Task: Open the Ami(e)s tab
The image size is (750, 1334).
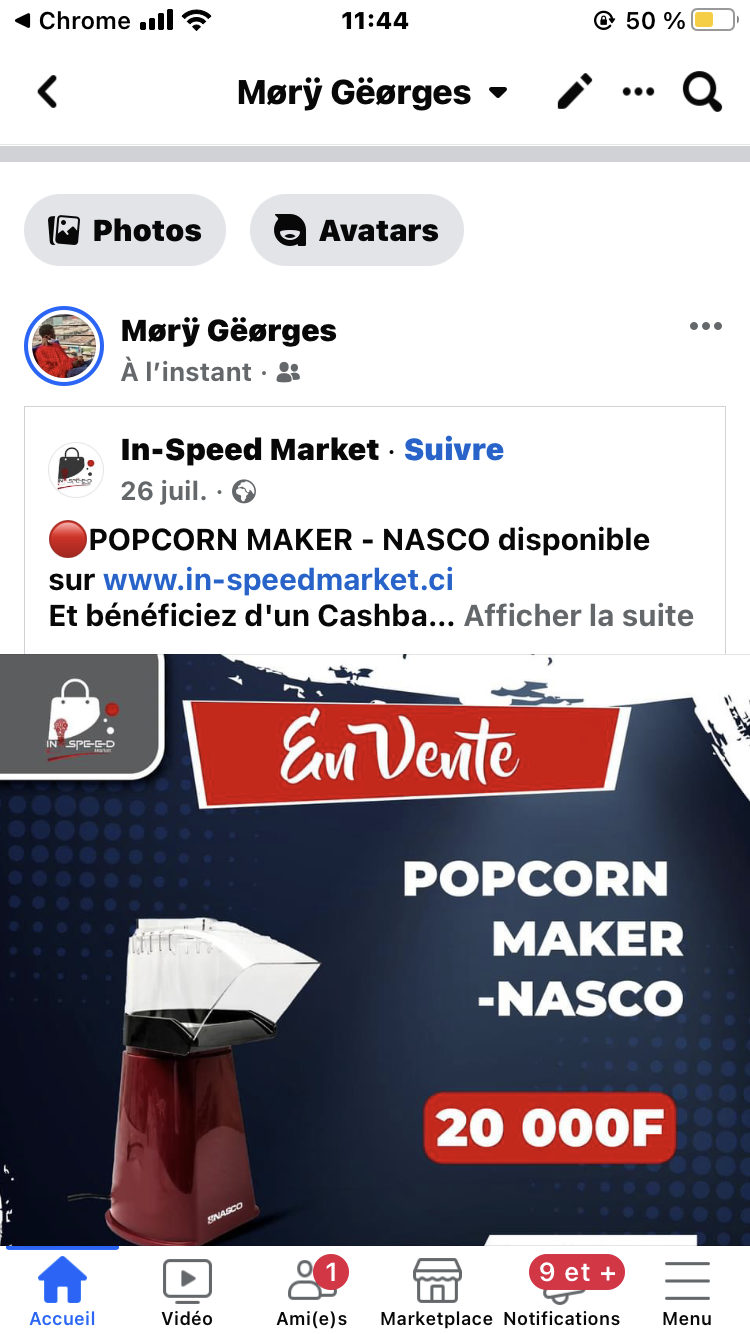Action: (312, 1292)
